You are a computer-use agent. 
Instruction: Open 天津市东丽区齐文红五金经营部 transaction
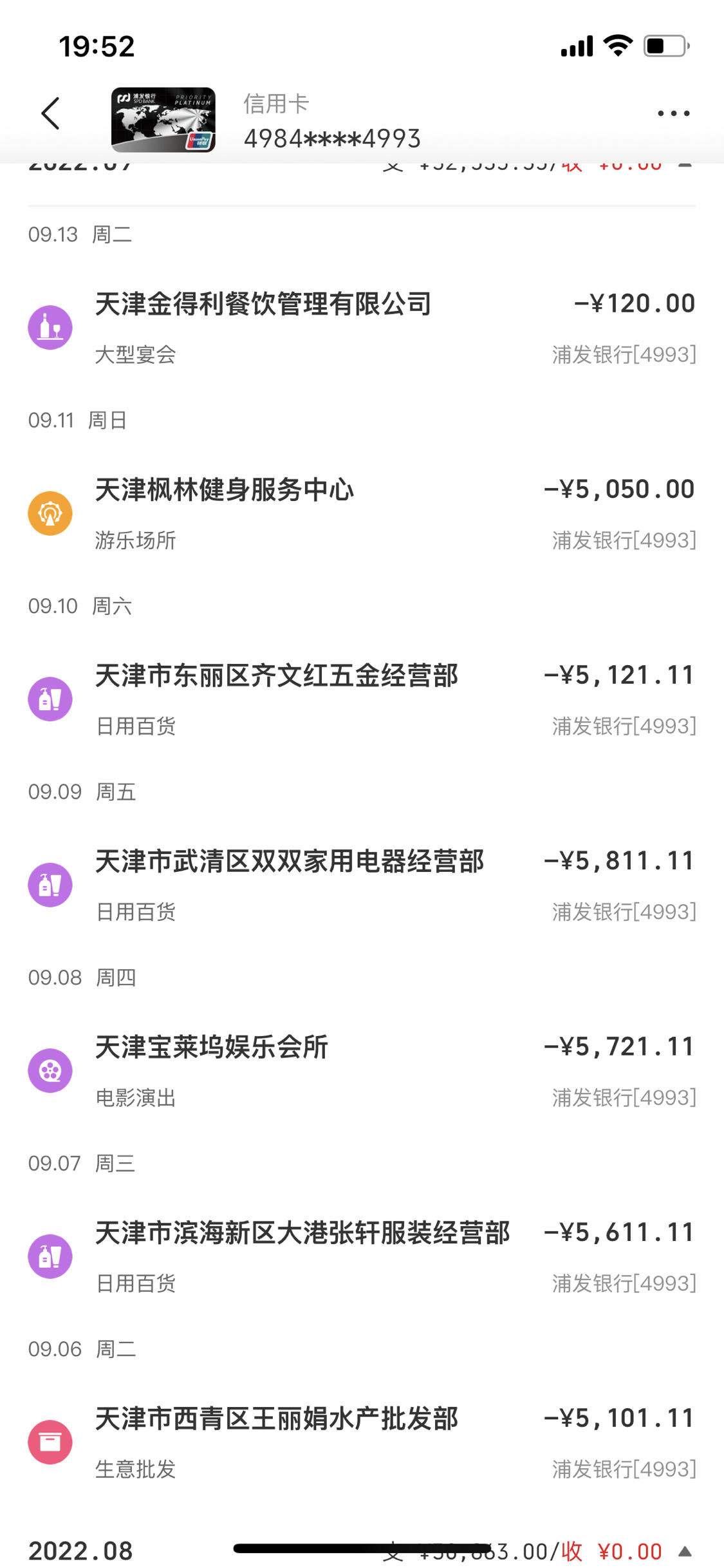click(x=362, y=700)
